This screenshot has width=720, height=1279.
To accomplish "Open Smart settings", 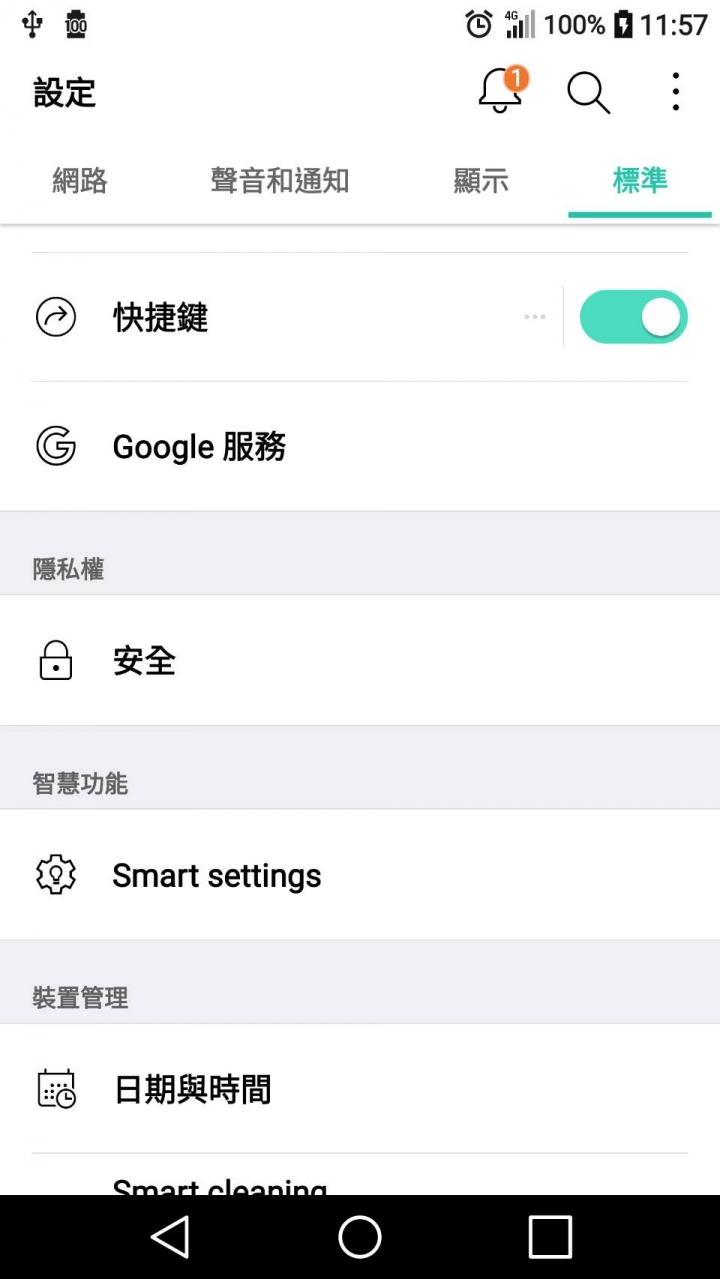I will (360, 875).
